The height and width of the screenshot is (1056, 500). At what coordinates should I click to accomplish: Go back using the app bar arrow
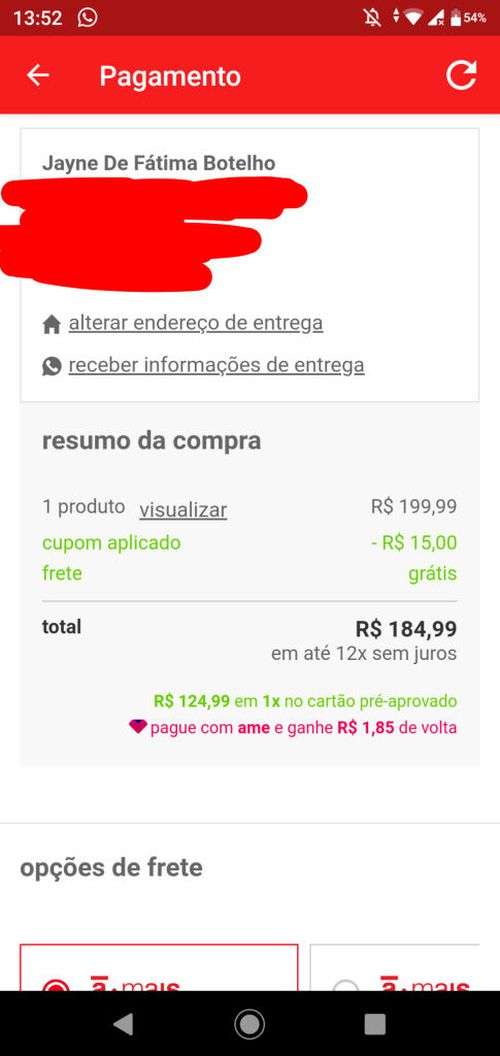(x=38, y=75)
